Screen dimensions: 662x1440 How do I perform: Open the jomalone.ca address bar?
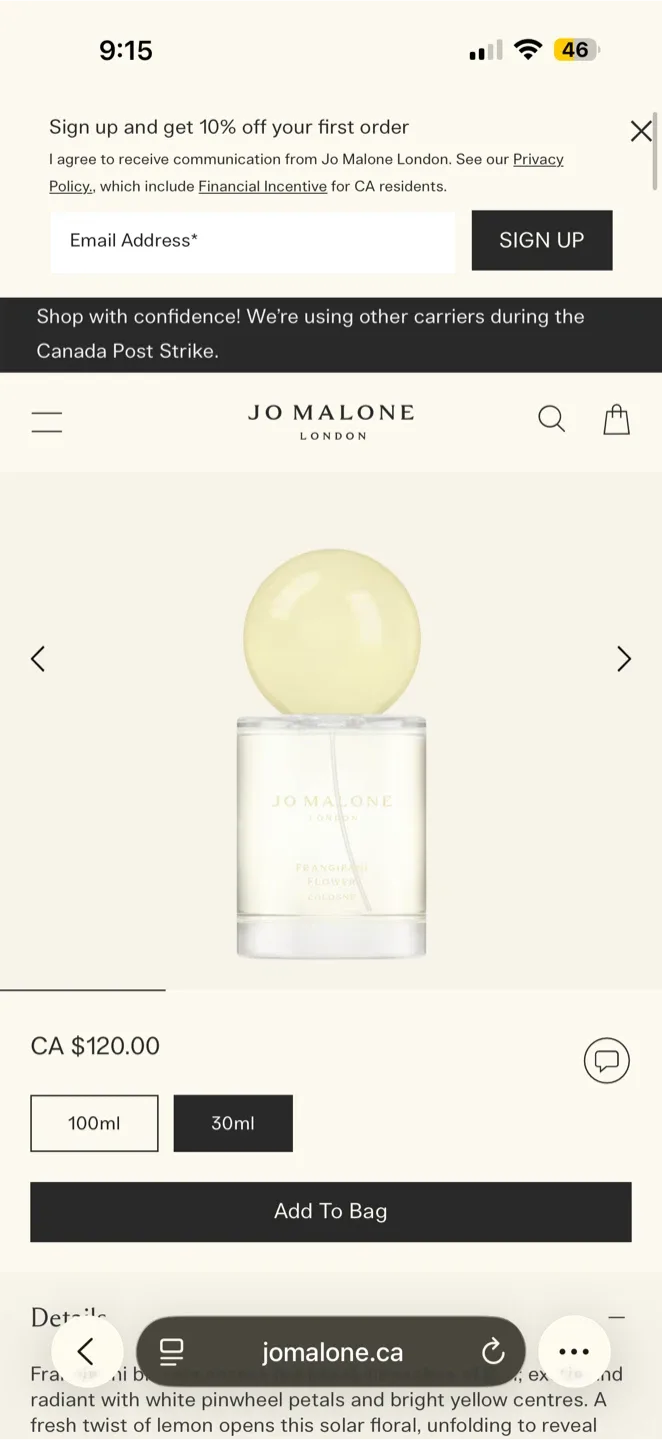tap(332, 1353)
